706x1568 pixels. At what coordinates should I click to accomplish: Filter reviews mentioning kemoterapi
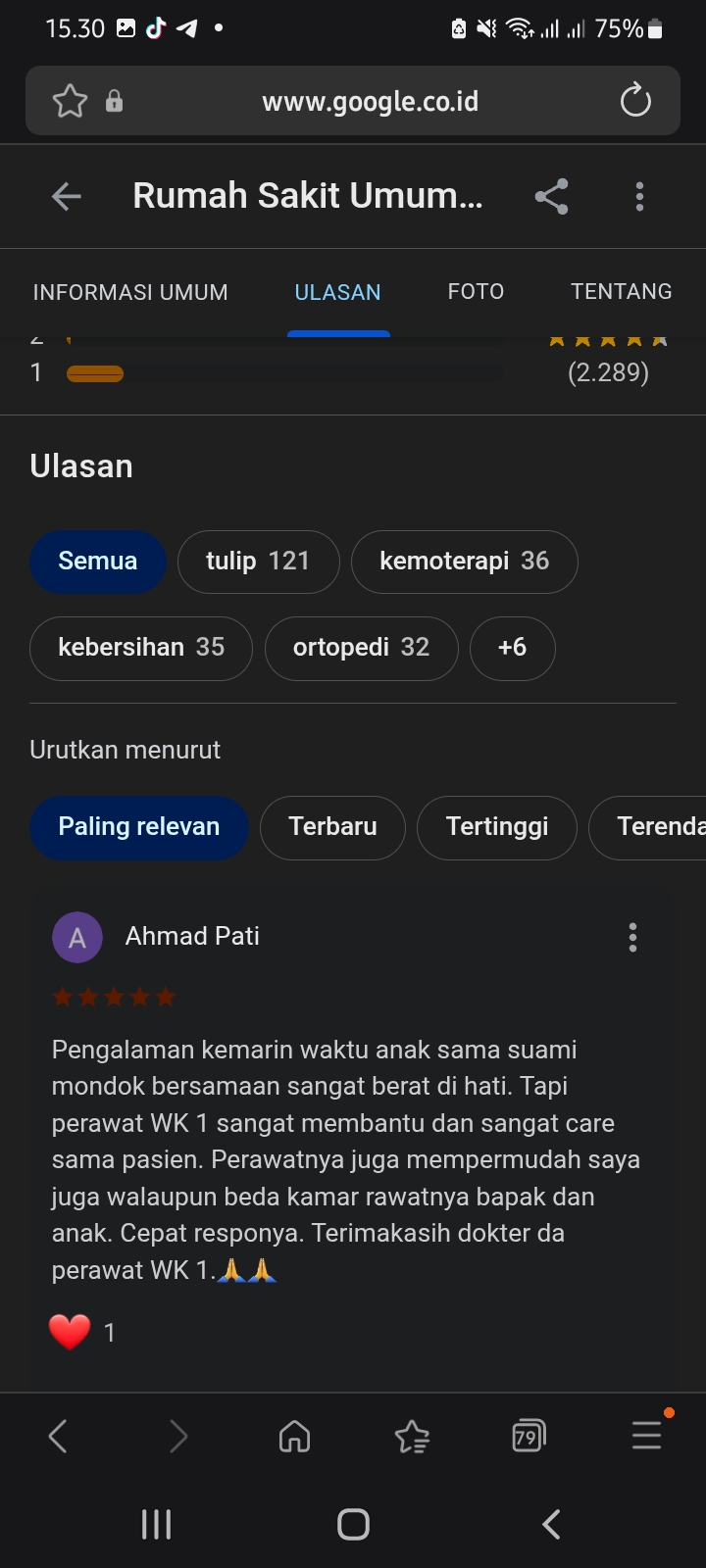click(464, 562)
